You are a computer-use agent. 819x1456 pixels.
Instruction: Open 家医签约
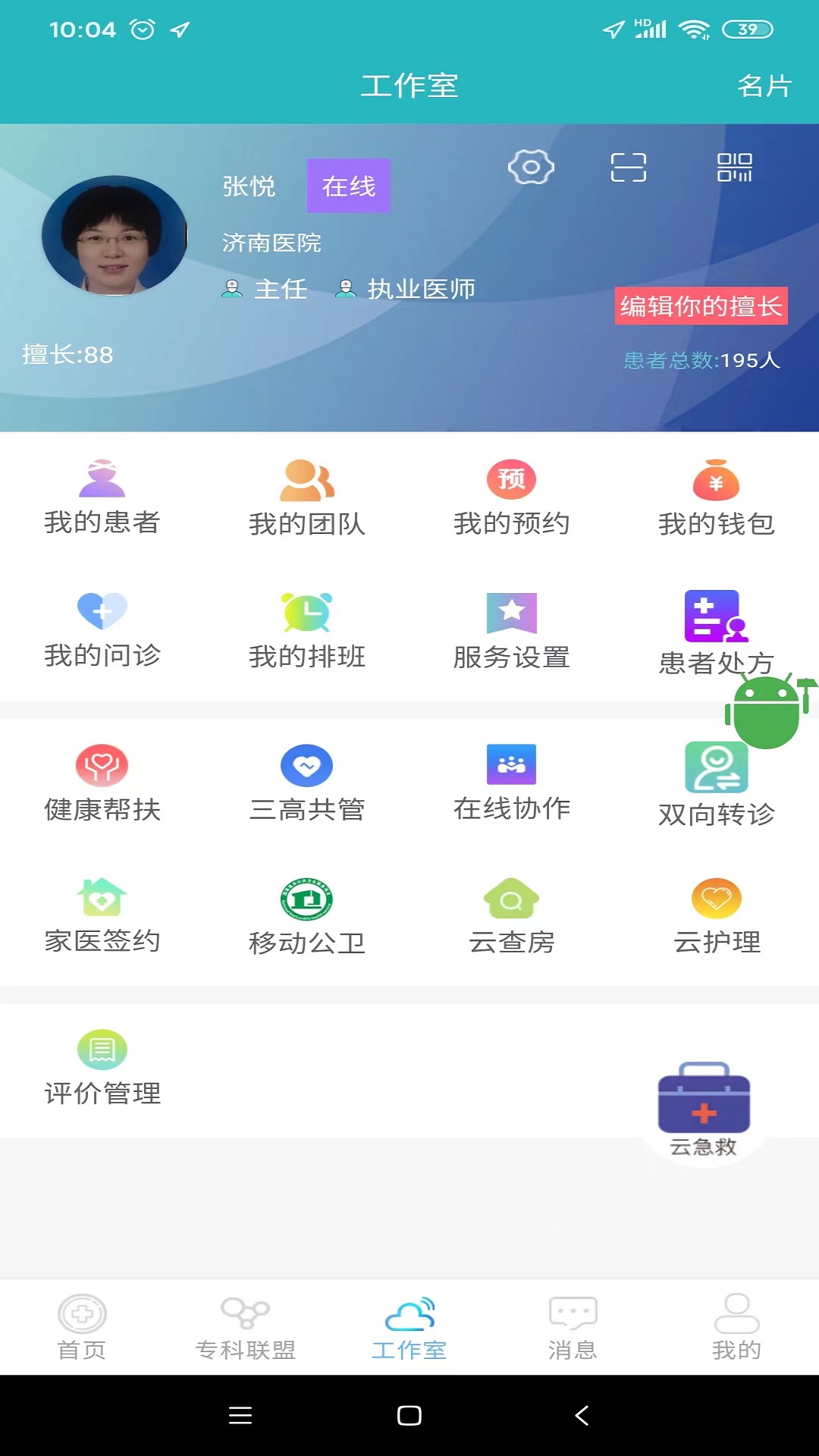pyautogui.click(x=102, y=916)
